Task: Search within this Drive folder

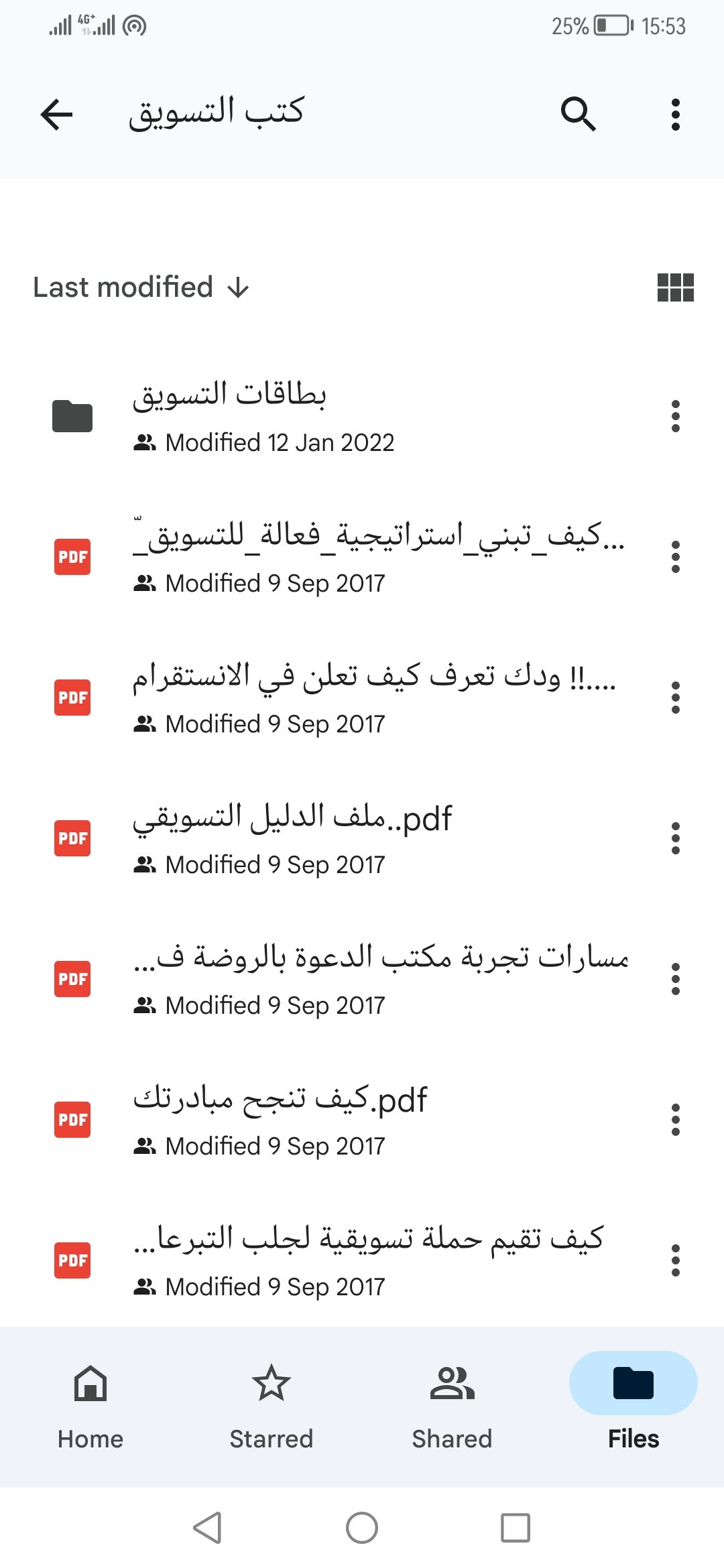Action: tap(578, 114)
